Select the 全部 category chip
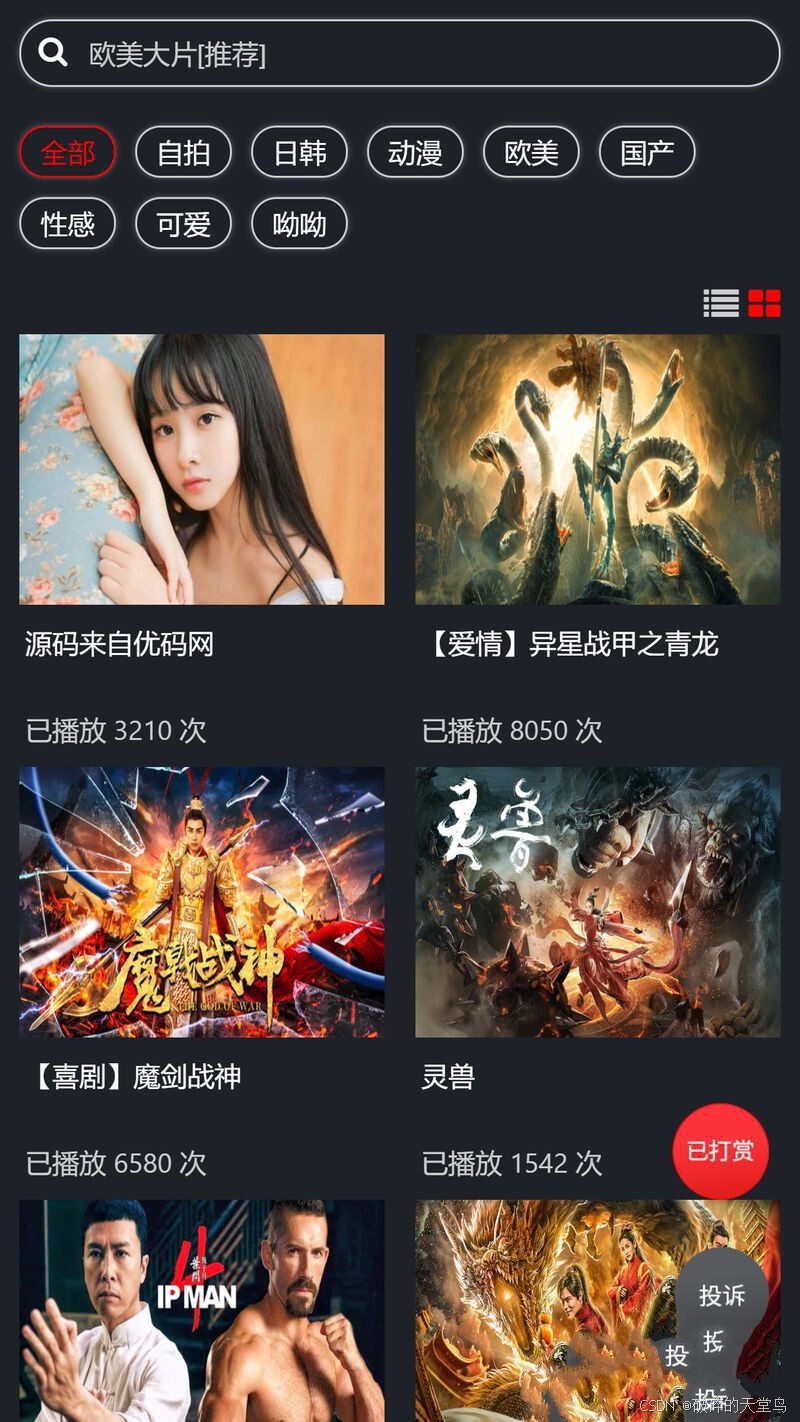 pos(68,153)
